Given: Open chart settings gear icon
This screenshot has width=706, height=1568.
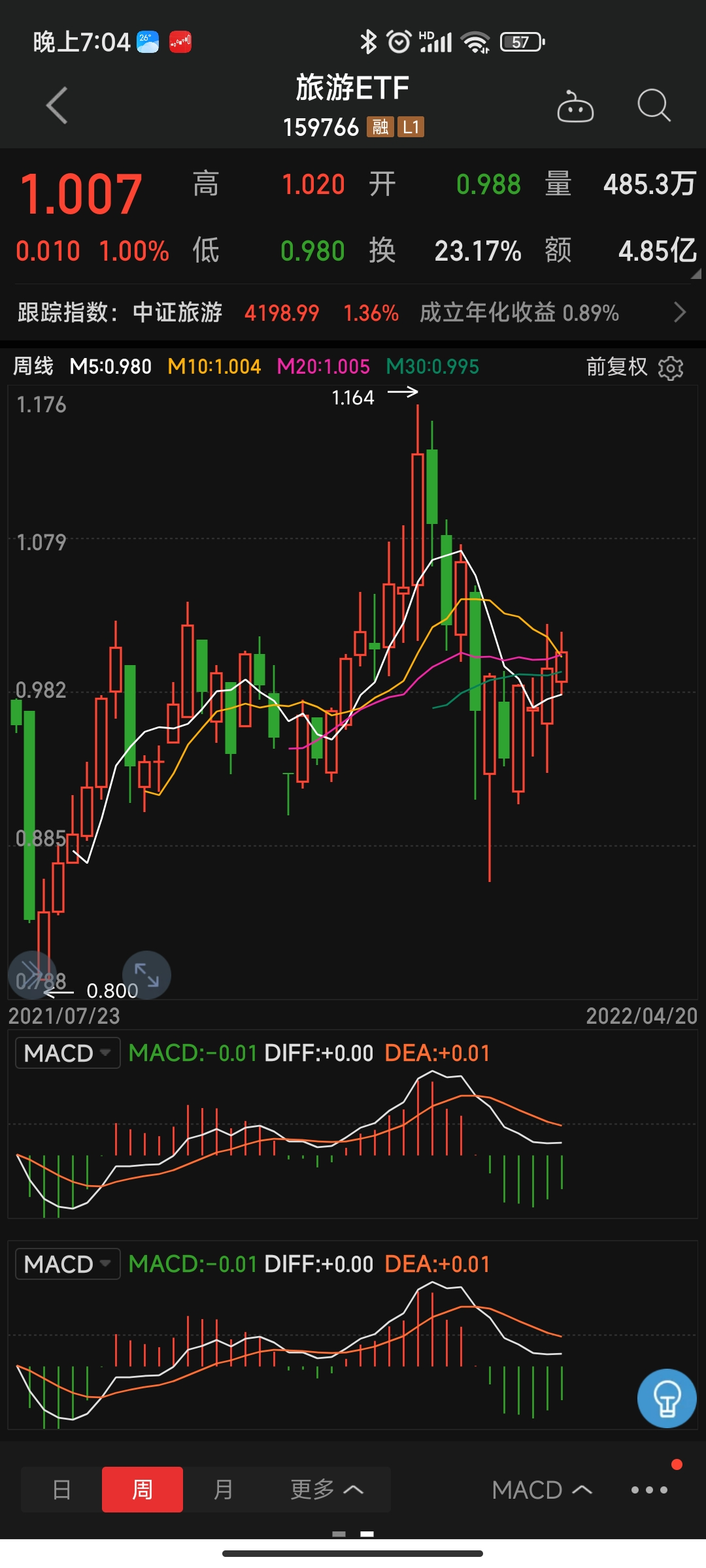Looking at the screenshot, I should pyautogui.click(x=671, y=368).
